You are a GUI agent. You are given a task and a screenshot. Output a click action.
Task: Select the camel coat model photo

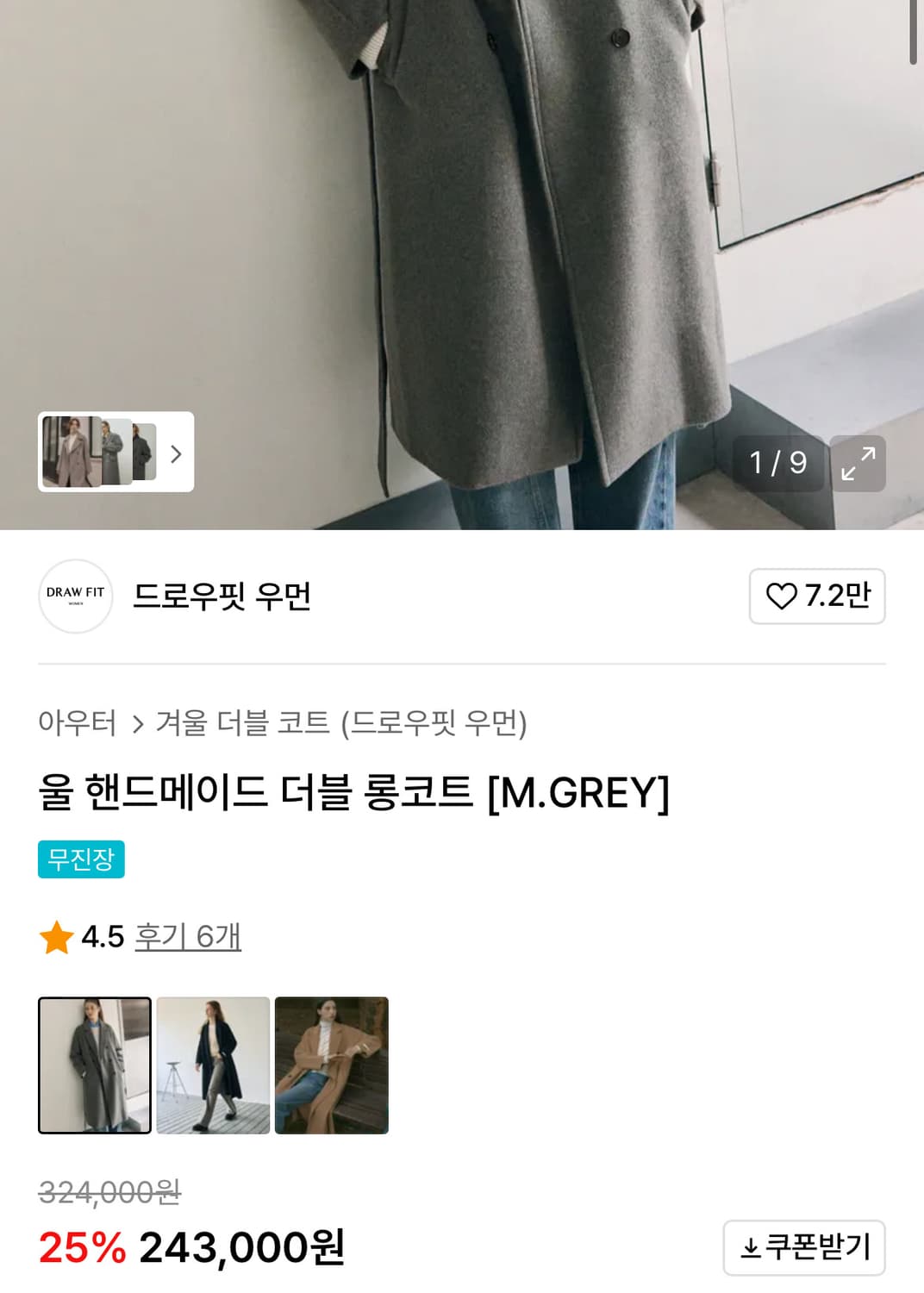click(333, 1064)
